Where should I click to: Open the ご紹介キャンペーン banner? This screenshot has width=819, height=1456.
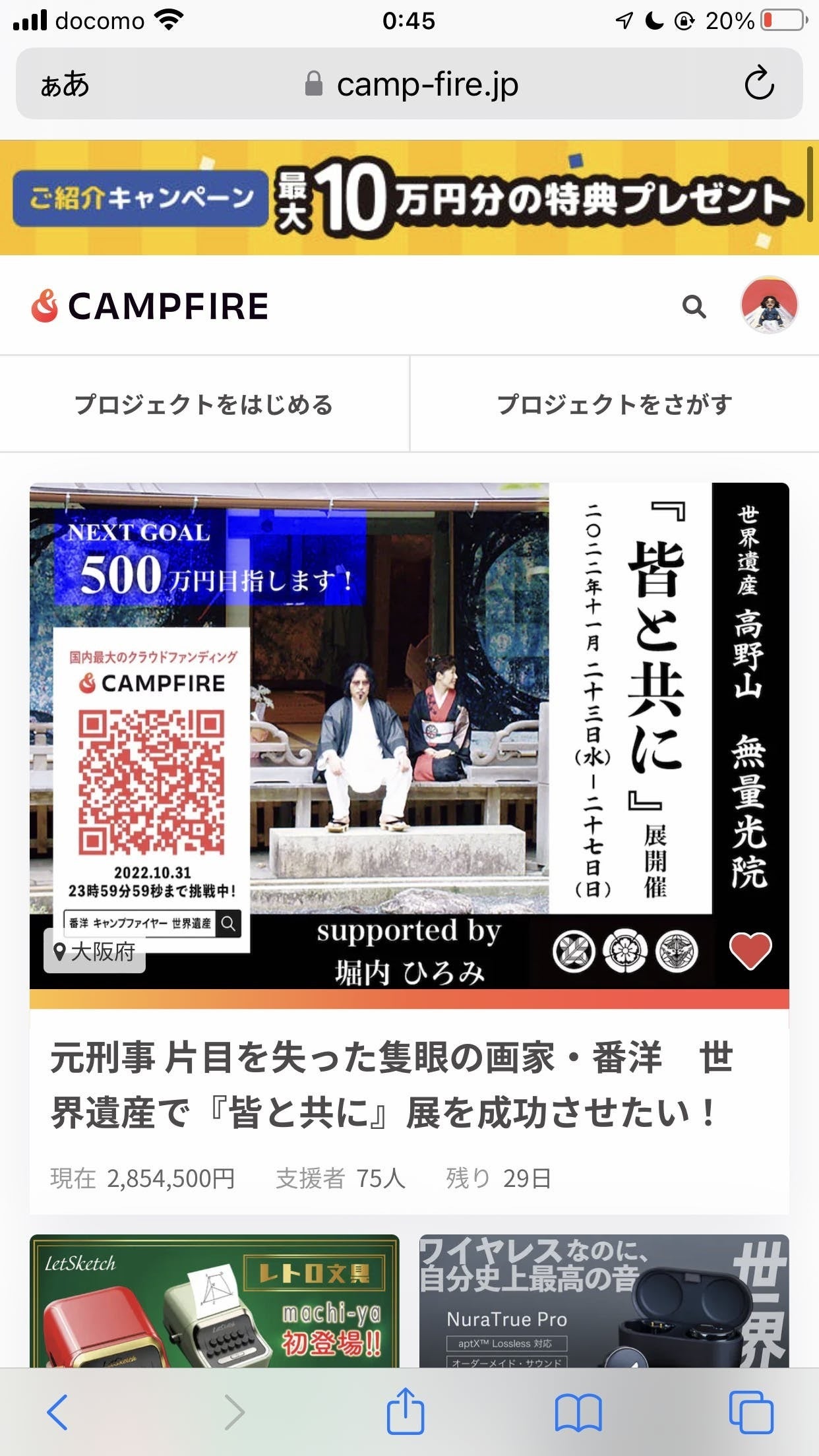409,198
